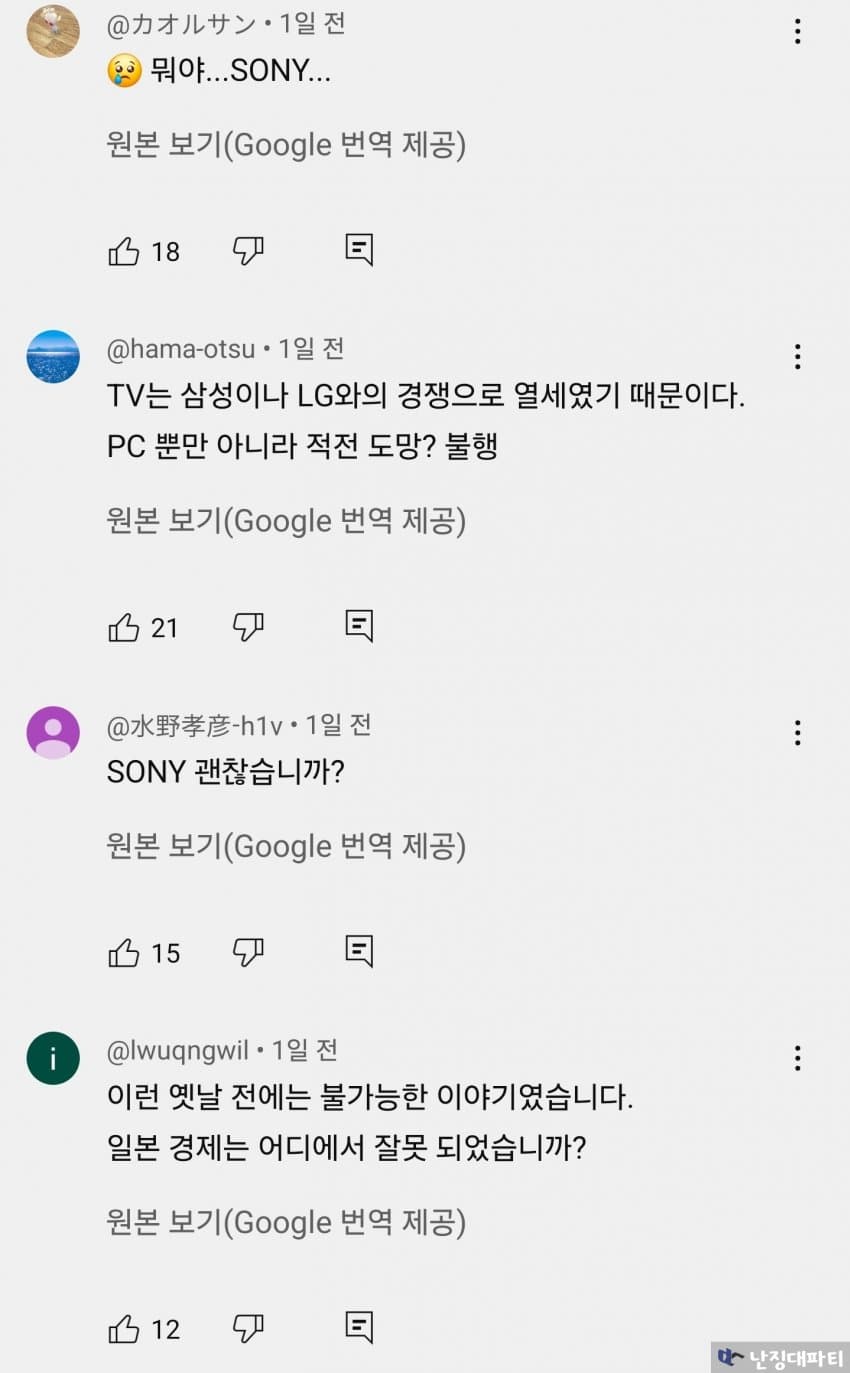Open @hama-otsu's profile avatar

coord(53,356)
